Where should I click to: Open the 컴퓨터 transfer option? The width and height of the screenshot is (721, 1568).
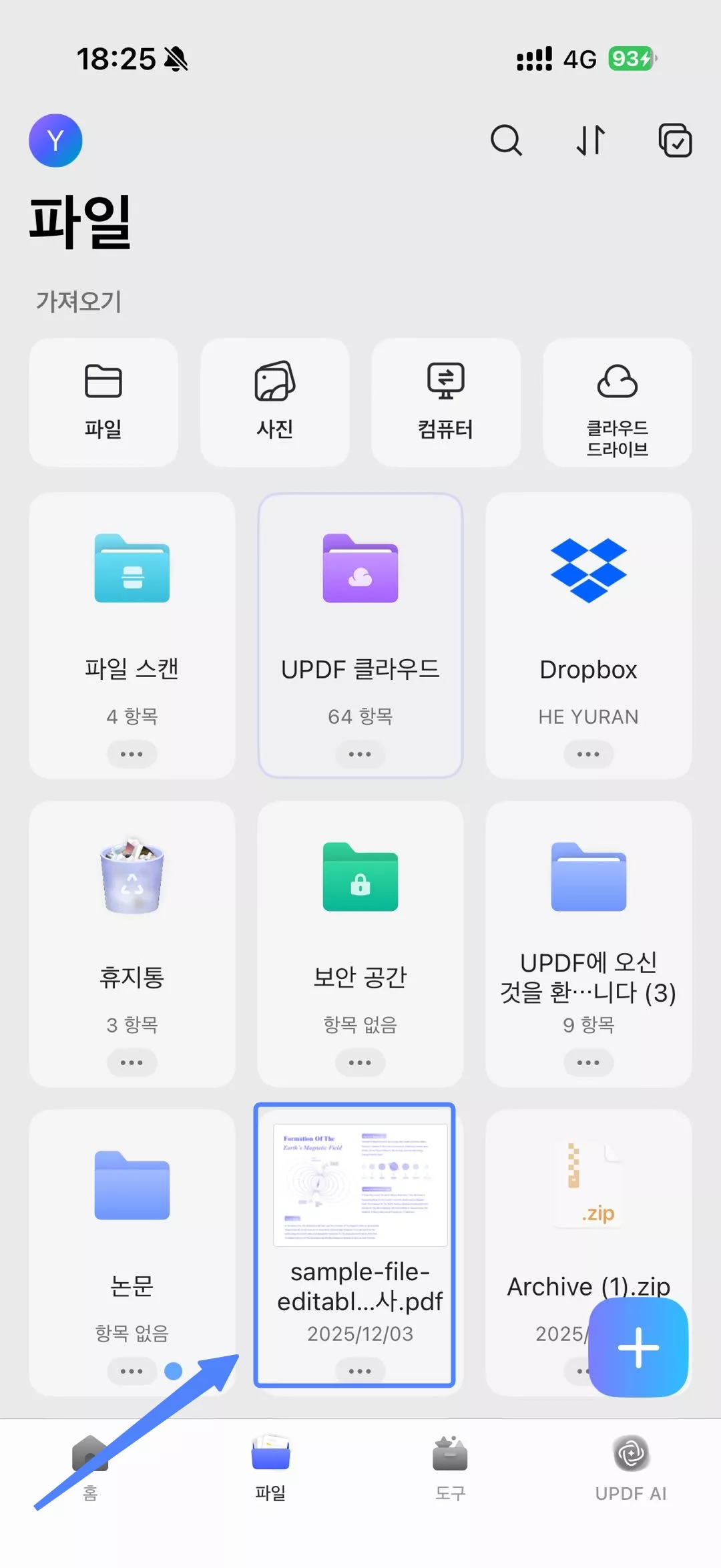point(445,401)
